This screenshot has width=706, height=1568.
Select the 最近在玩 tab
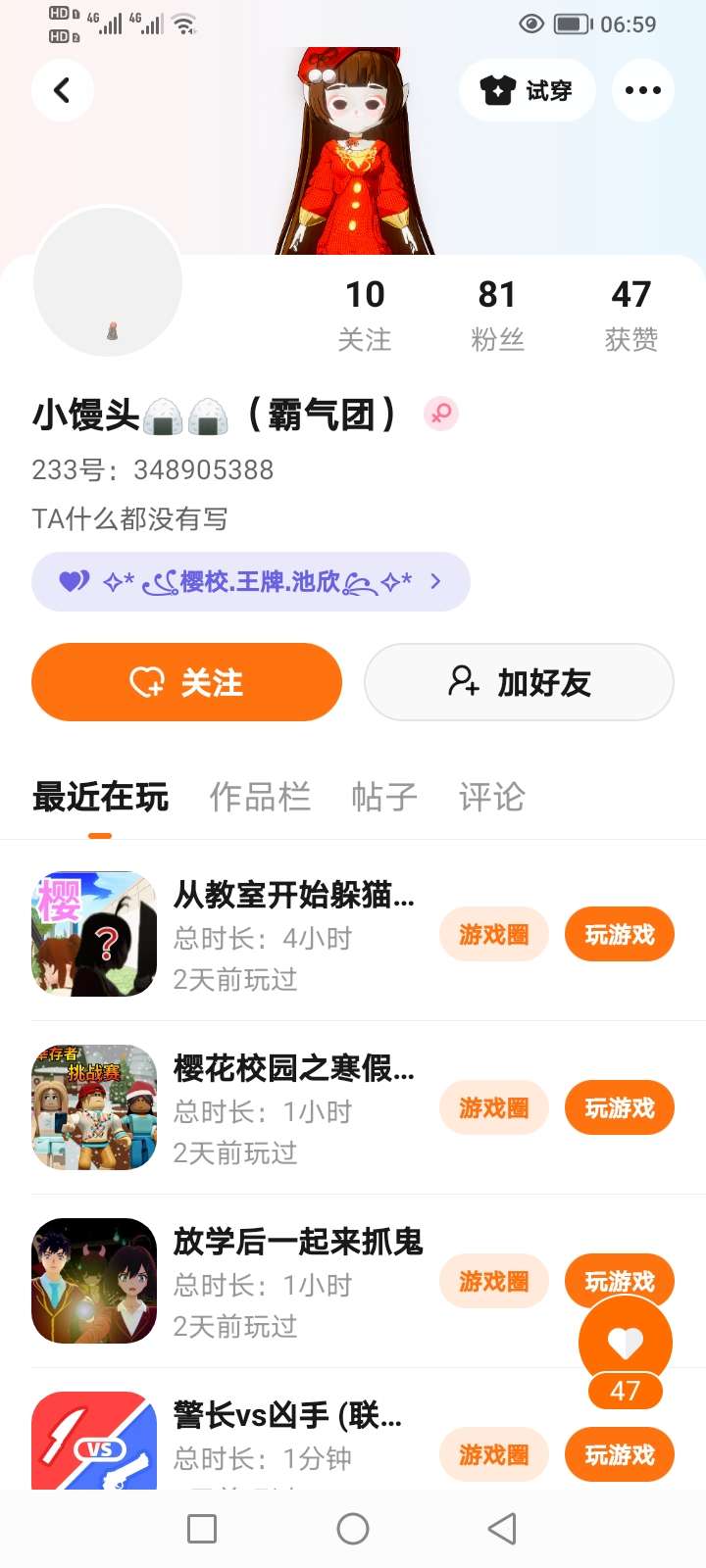point(100,797)
